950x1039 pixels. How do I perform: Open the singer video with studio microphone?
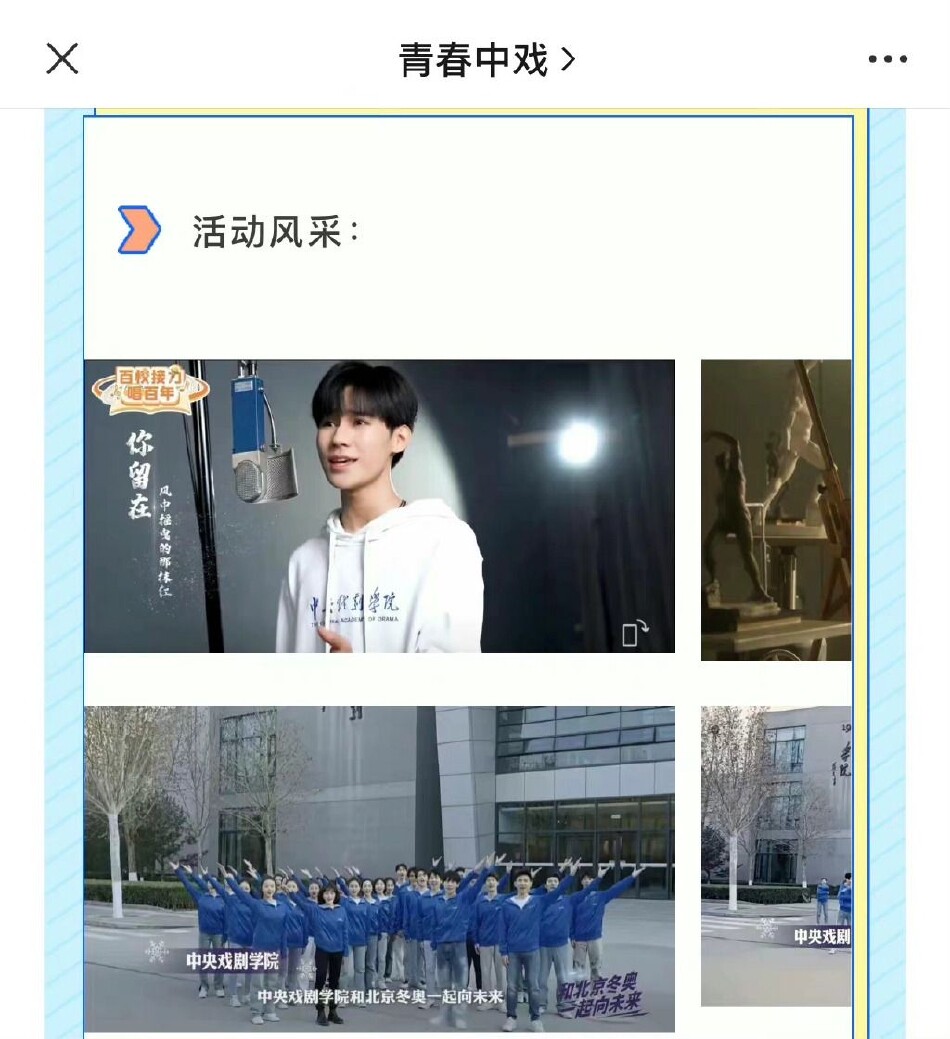[379, 506]
